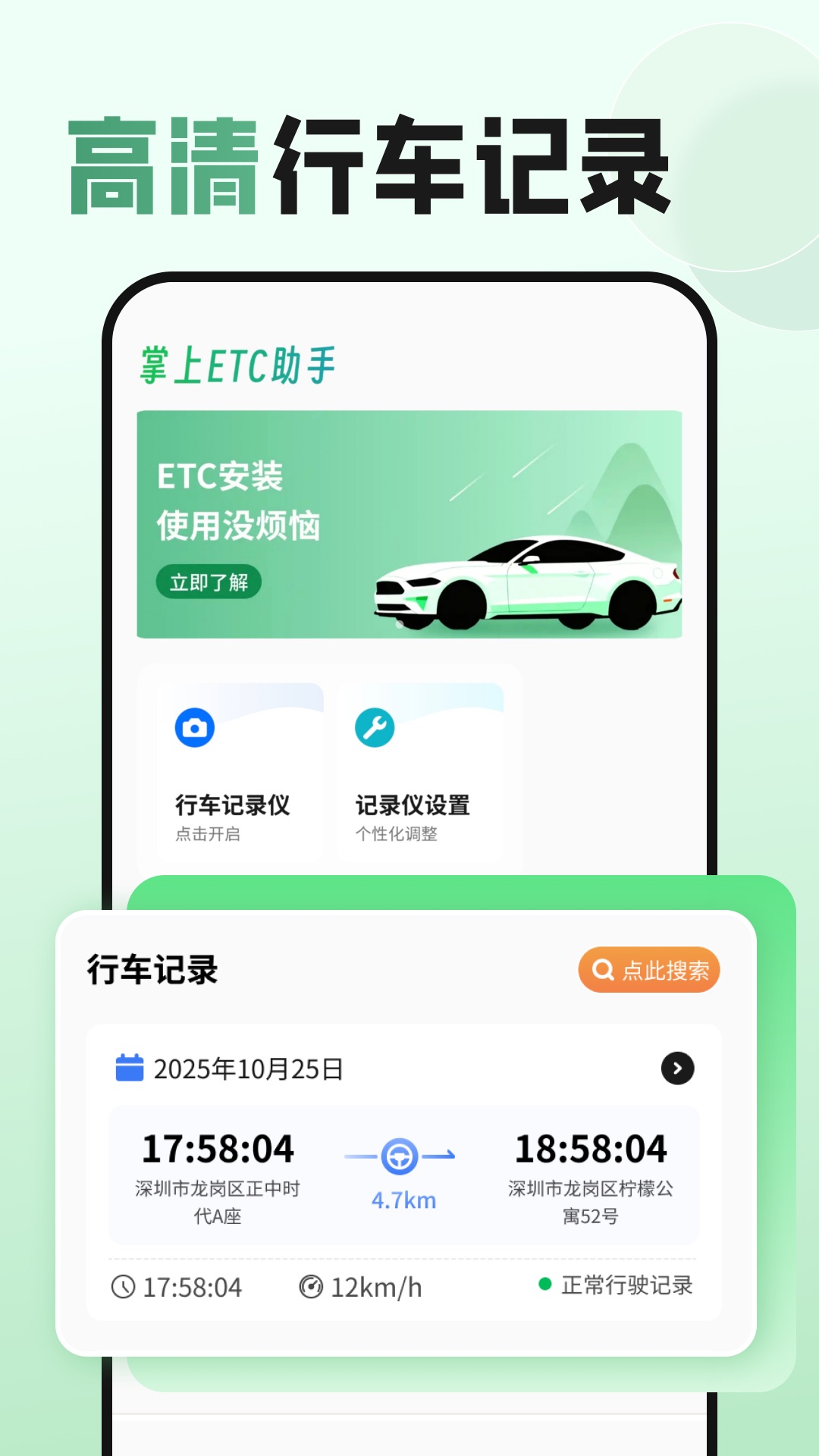Toggle 个性化调整 under recorder settings
The image size is (819, 1456).
pos(398,834)
